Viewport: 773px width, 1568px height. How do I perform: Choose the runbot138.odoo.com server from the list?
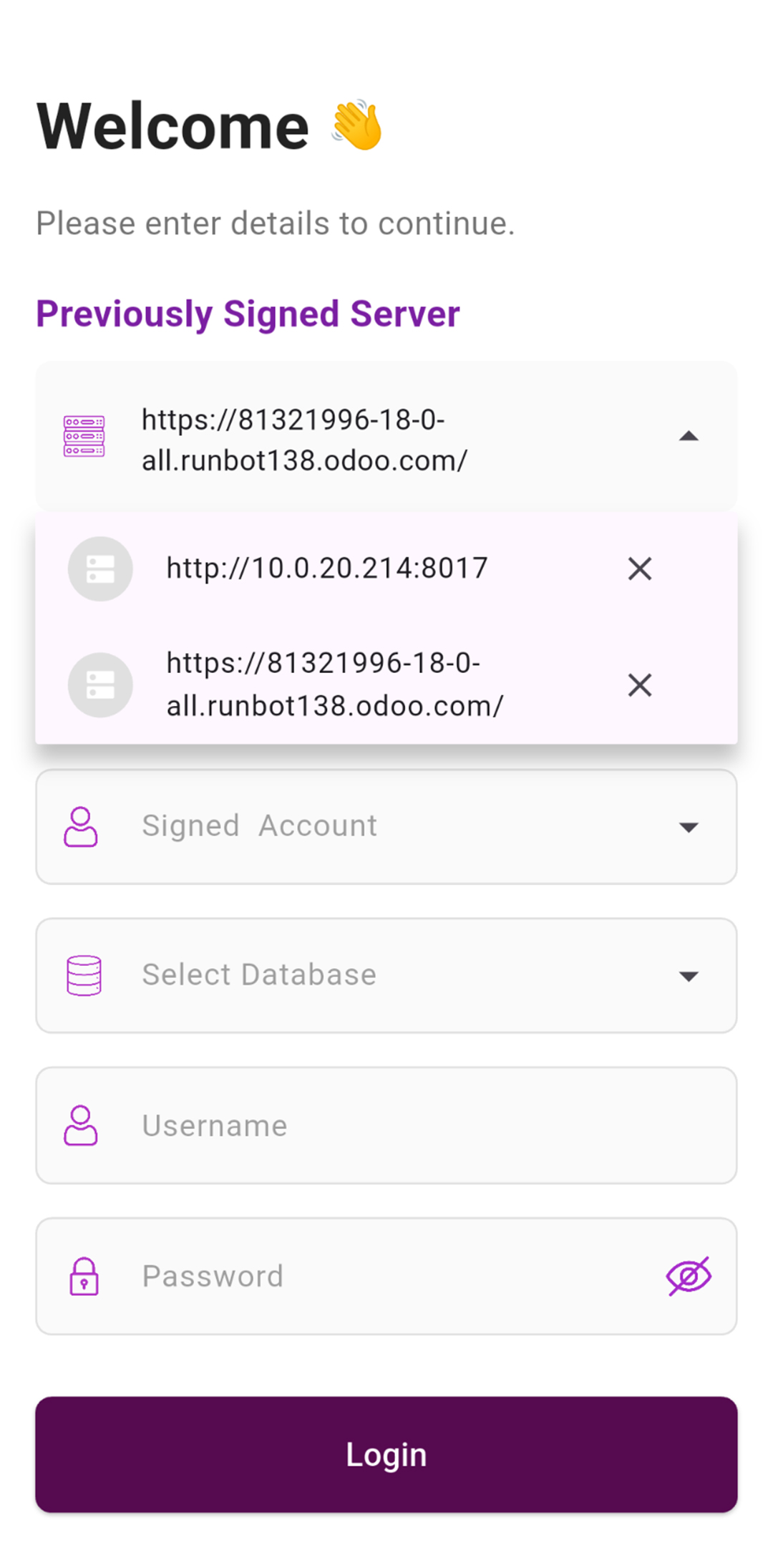[x=334, y=684]
